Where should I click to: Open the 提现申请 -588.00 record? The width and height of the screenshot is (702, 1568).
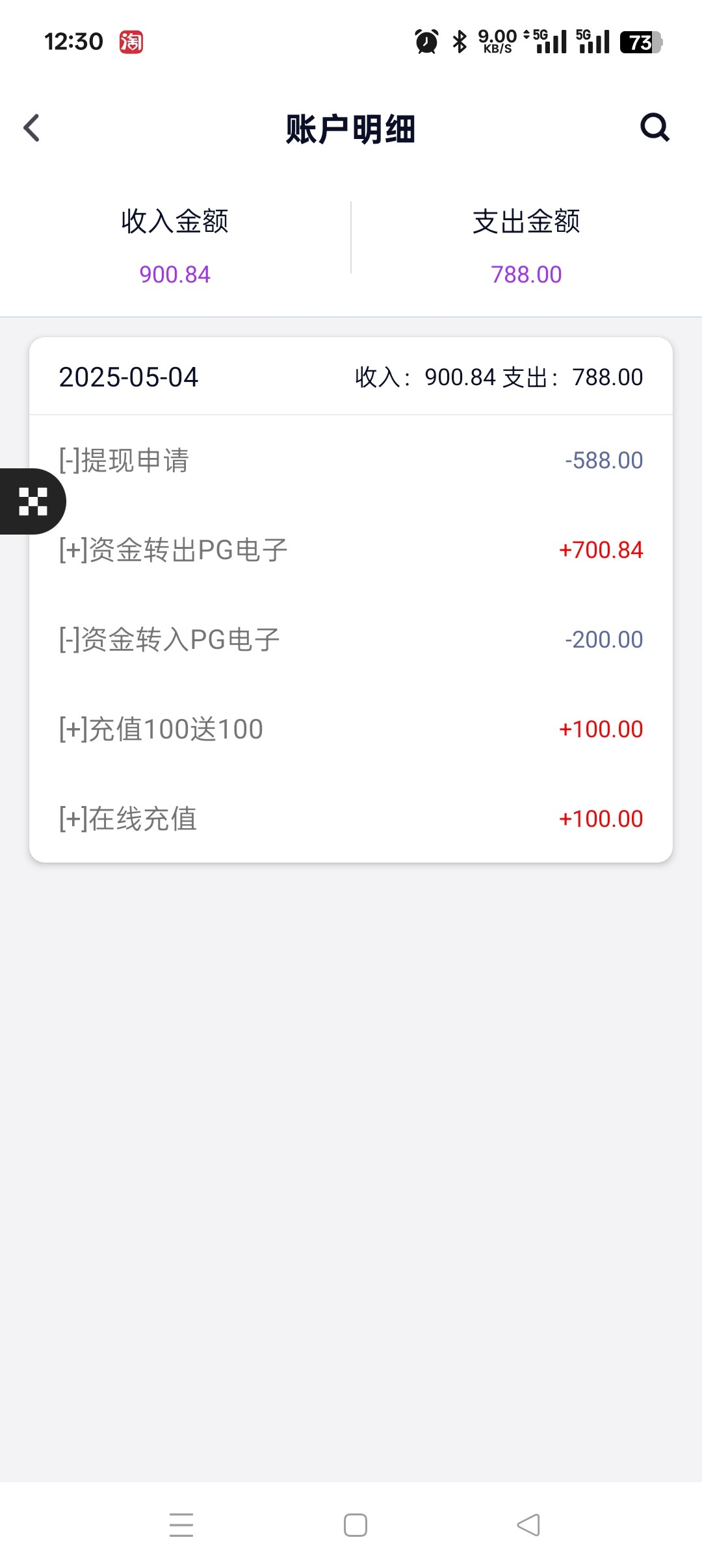pyautogui.click(x=351, y=461)
